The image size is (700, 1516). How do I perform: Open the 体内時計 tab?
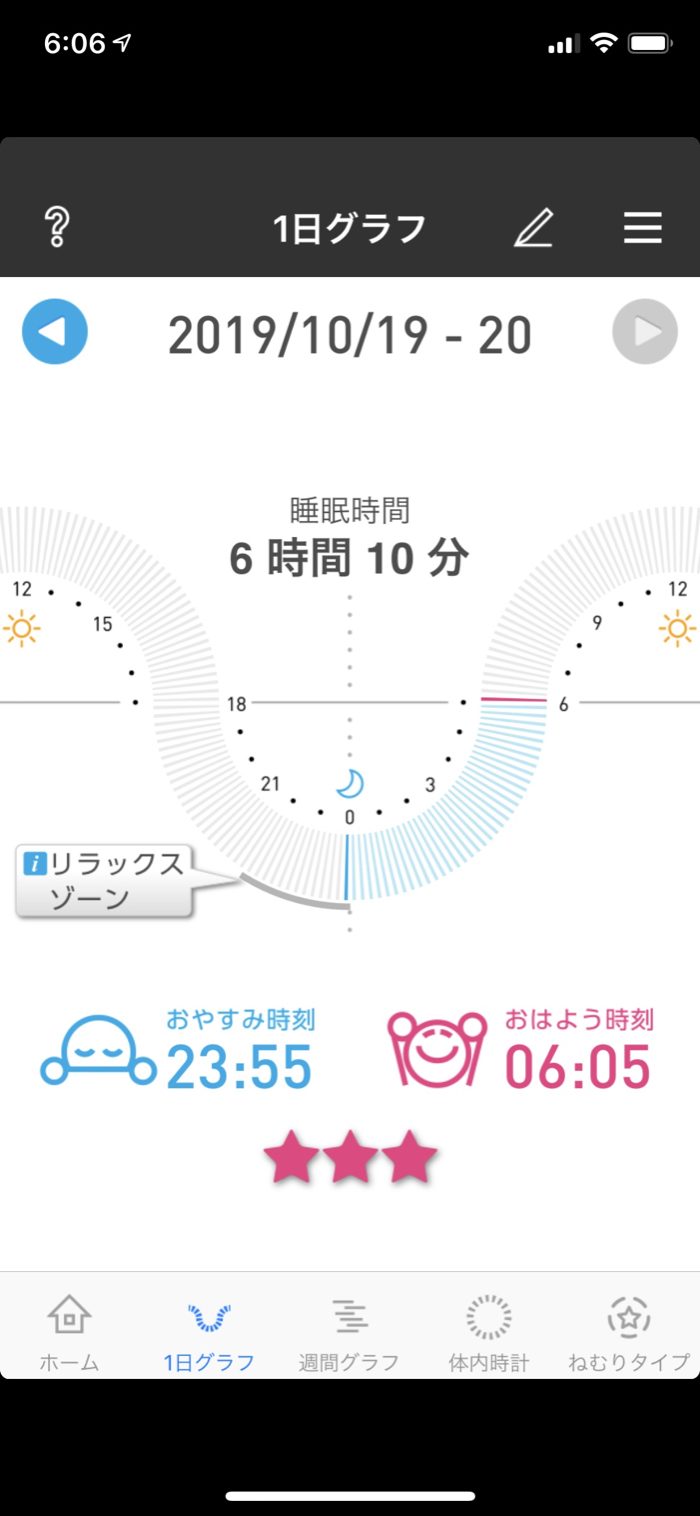point(489,1332)
